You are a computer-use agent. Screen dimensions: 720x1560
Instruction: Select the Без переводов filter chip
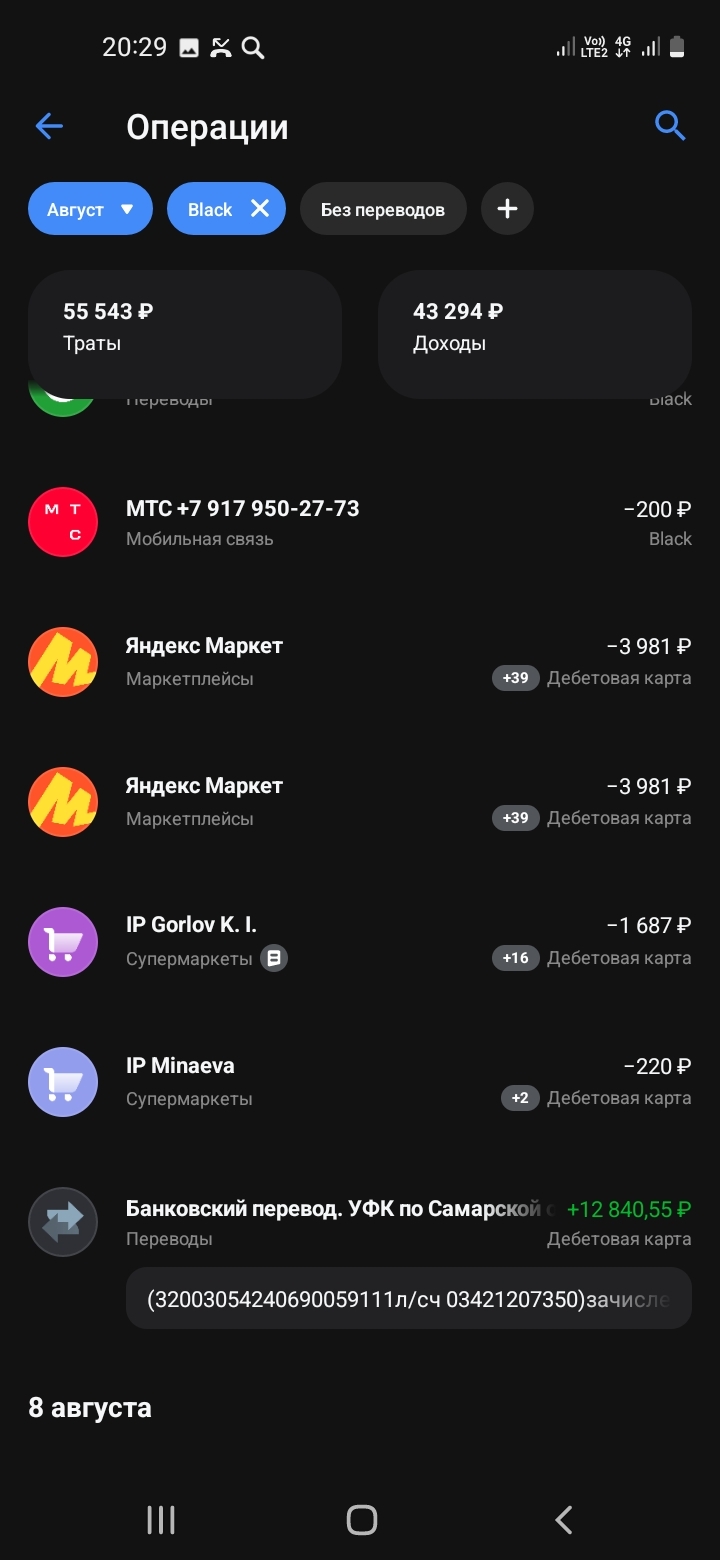pos(383,209)
